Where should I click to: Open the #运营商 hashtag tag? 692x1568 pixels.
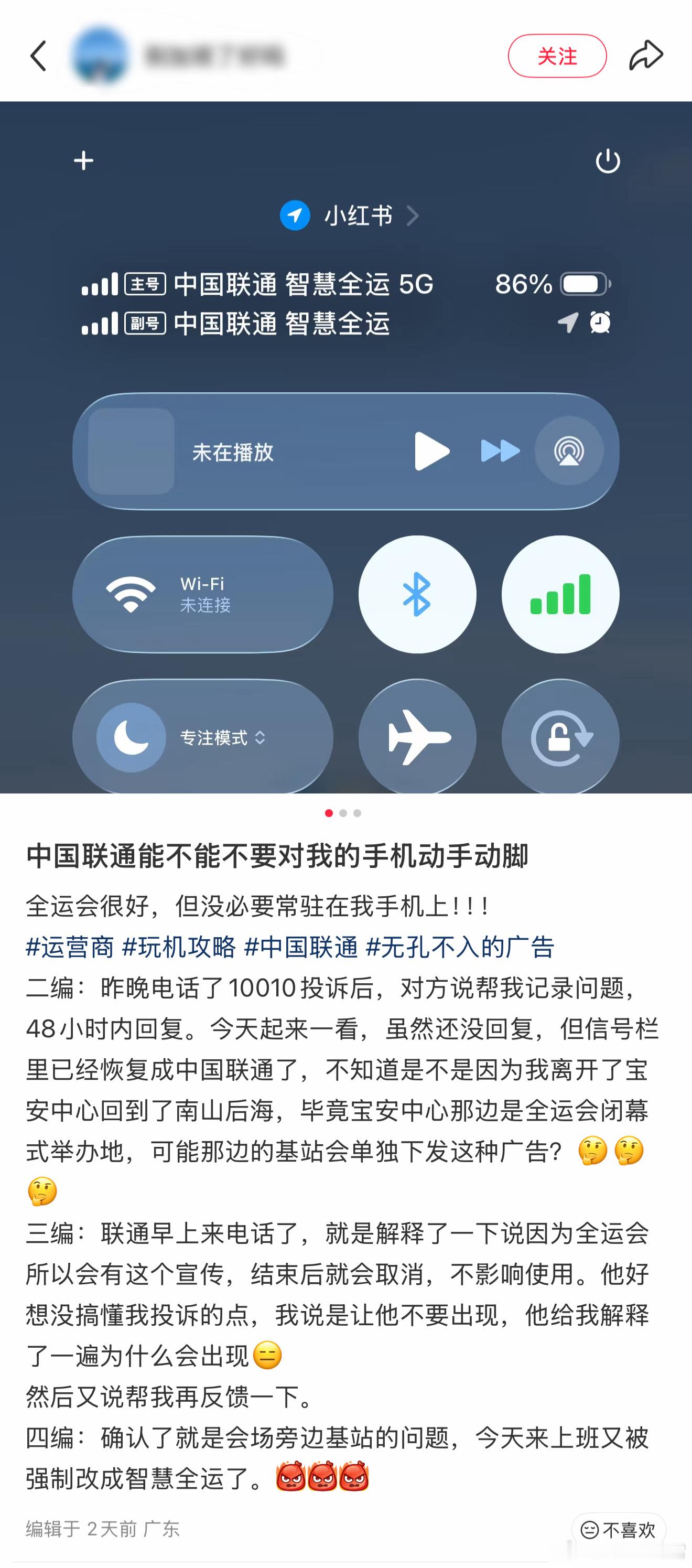(x=70, y=948)
